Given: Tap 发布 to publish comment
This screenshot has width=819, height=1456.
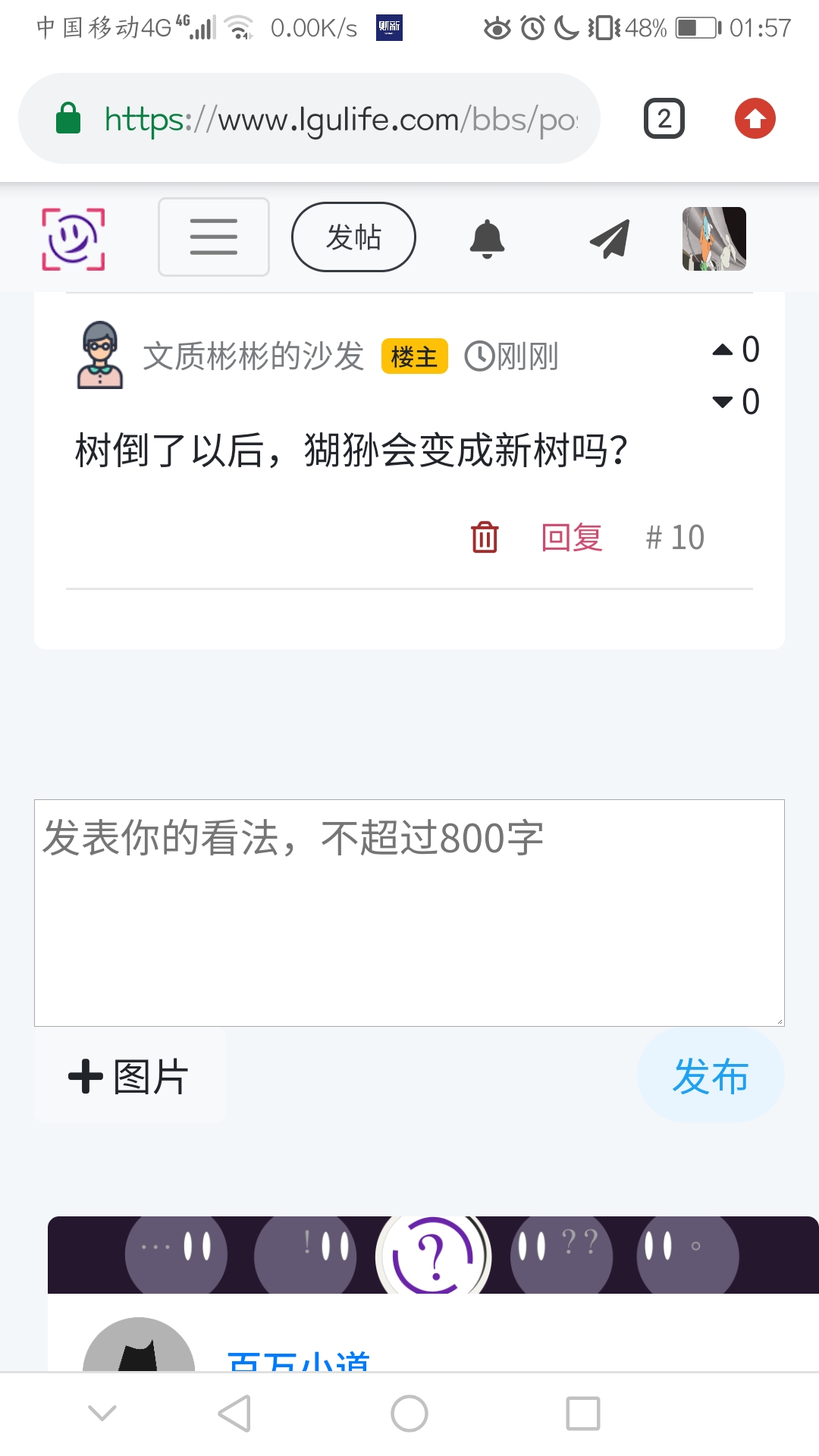Looking at the screenshot, I should [x=710, y=1076].
